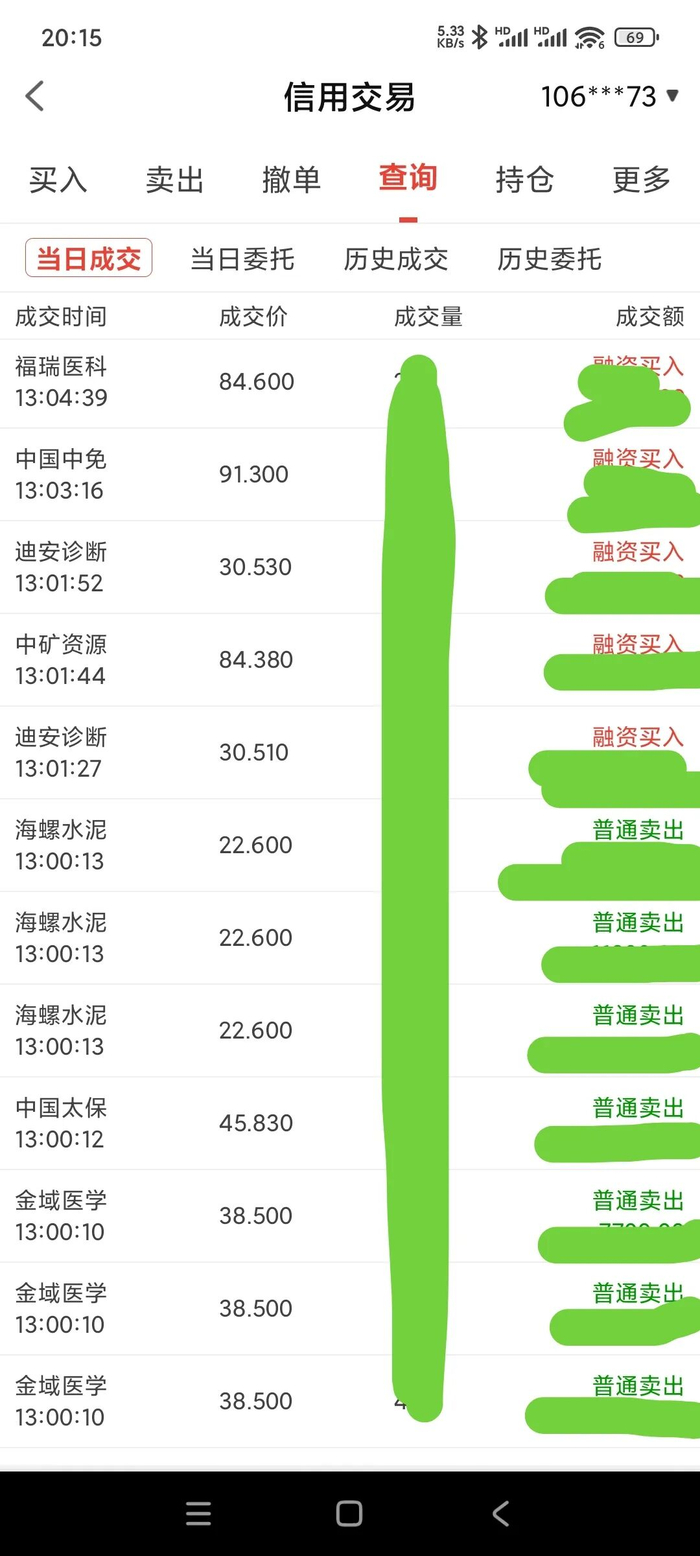
Task: Open the 福瑞医科 trade record
Action: (350, 382)
